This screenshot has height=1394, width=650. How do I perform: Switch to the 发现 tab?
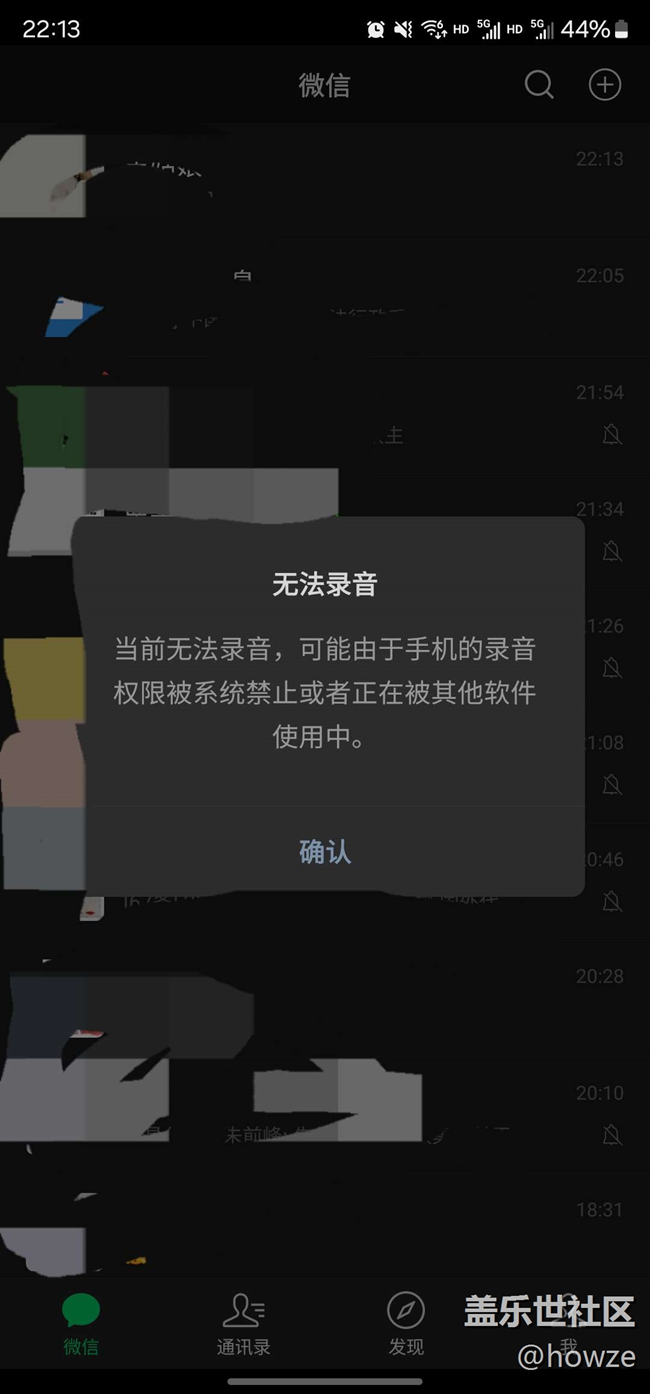pyautogui.click(x=406, y=1322)
